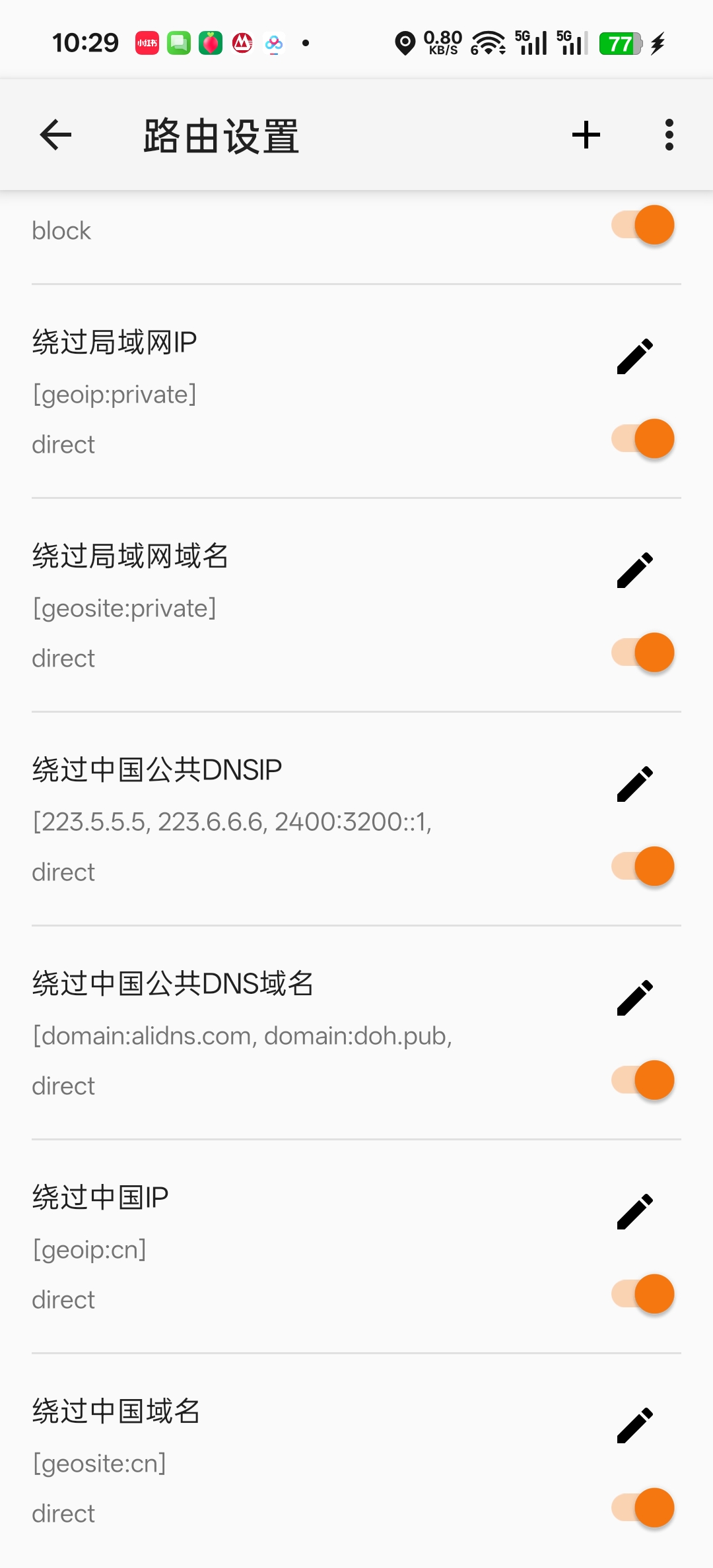The height and width of the screenshot is (1568, 713).
Task: Edit the 绕过中国域名 rule
Action: click(635, 1426)
